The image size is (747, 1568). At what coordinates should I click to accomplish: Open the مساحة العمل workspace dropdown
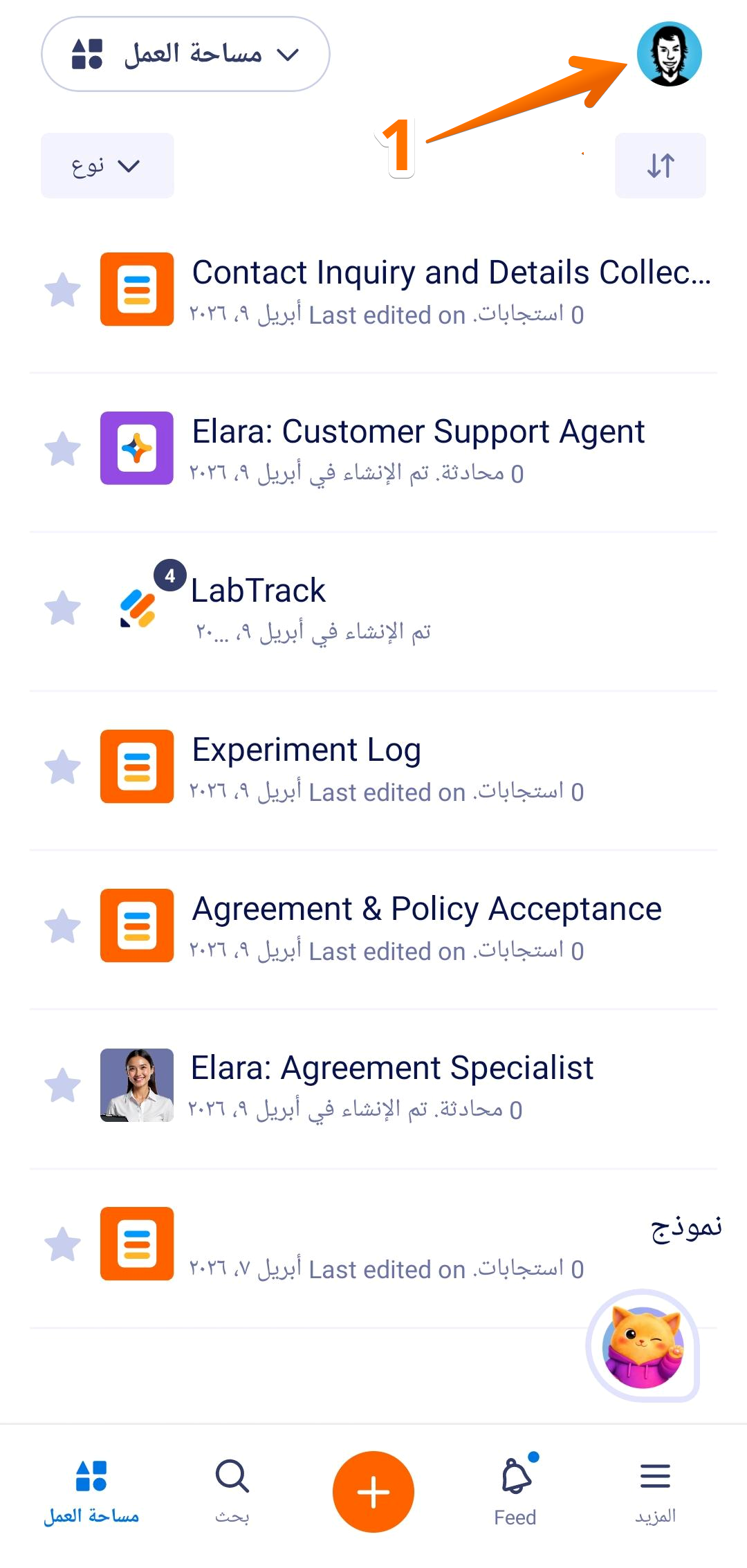point(185,53)
